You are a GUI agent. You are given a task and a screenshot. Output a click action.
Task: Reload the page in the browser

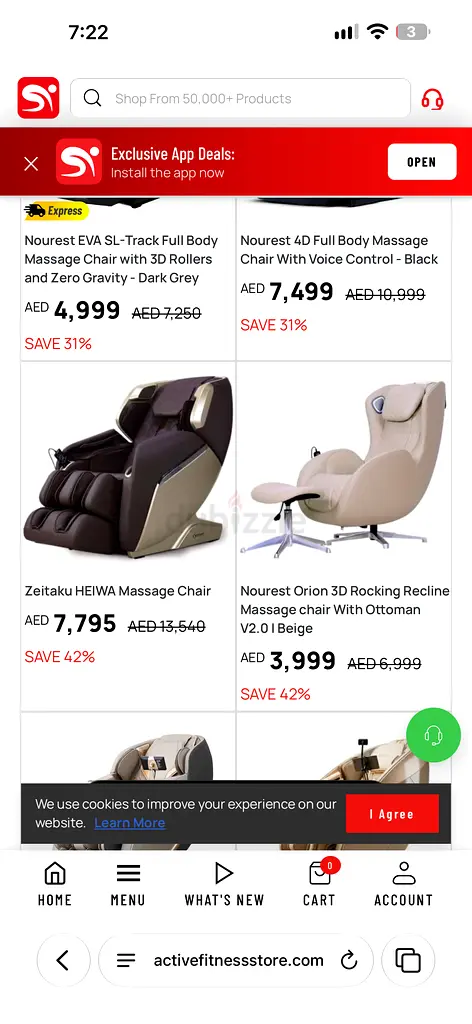(x=349, y=960)
